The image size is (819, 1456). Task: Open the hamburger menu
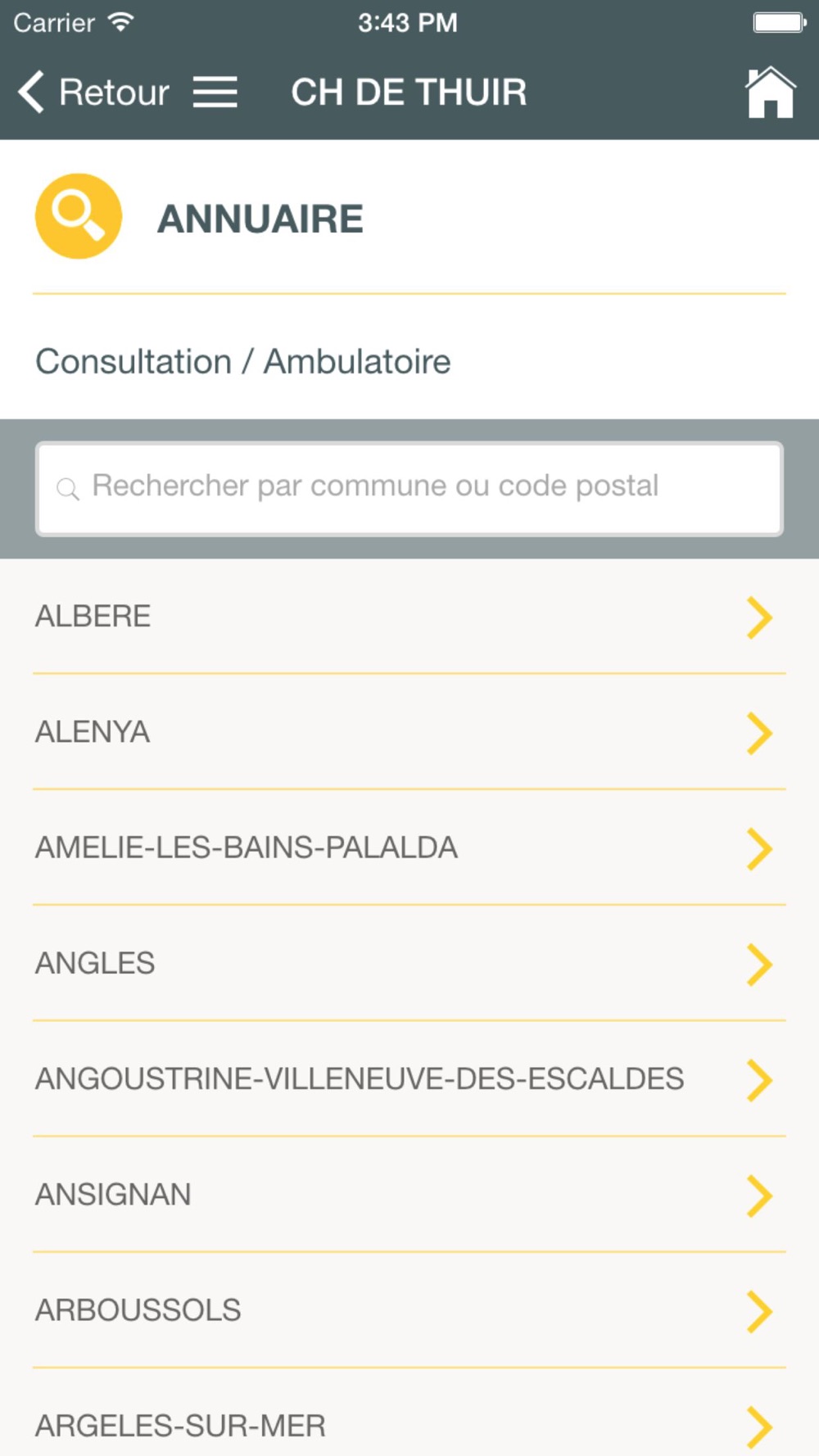coord(215,92)
